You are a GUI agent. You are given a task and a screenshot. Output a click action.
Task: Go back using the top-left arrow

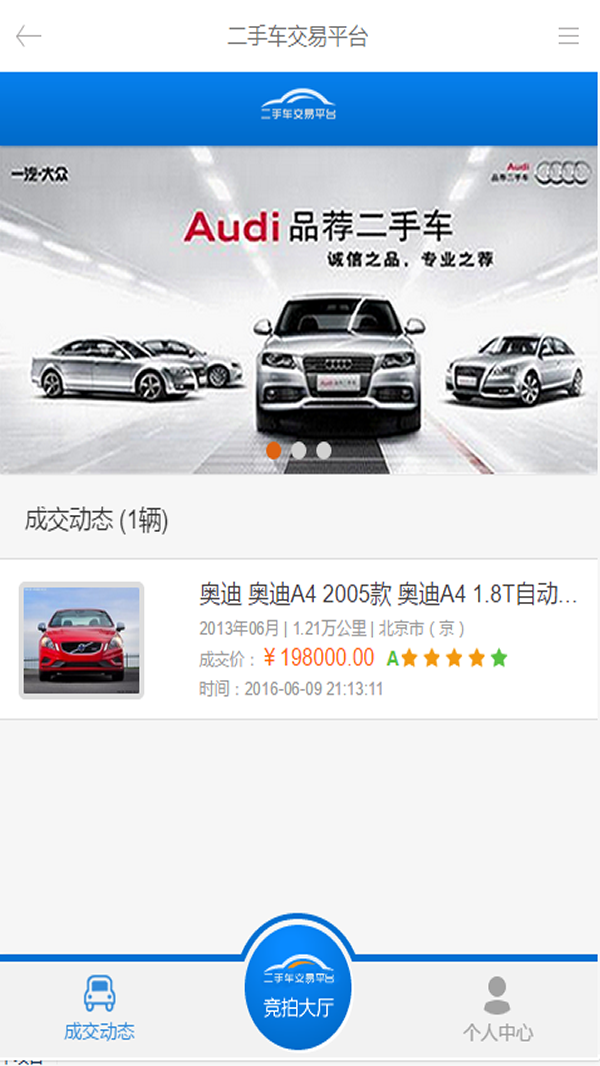click(29, 36)
